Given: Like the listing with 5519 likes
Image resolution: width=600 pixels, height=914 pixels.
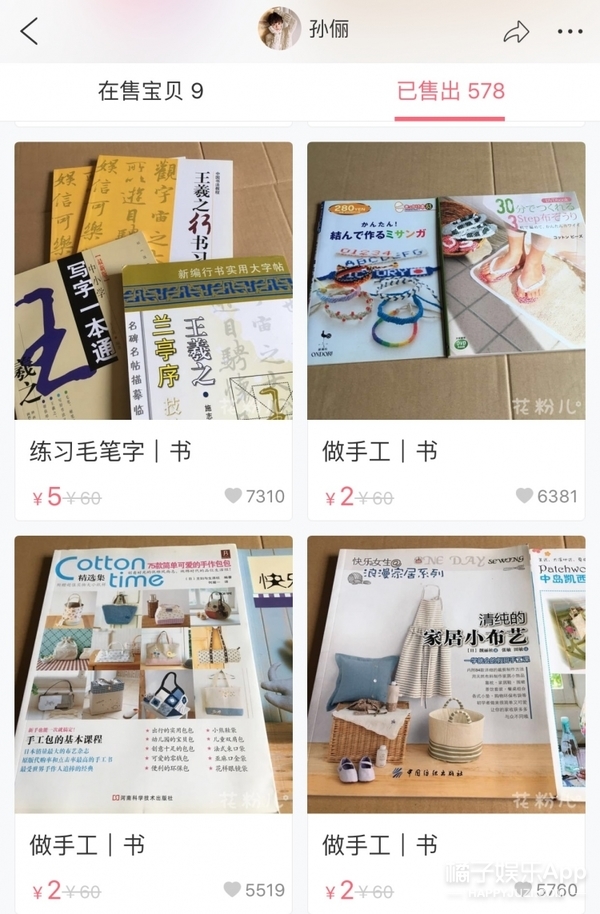Looking at the screenshot, I should 233,889.
